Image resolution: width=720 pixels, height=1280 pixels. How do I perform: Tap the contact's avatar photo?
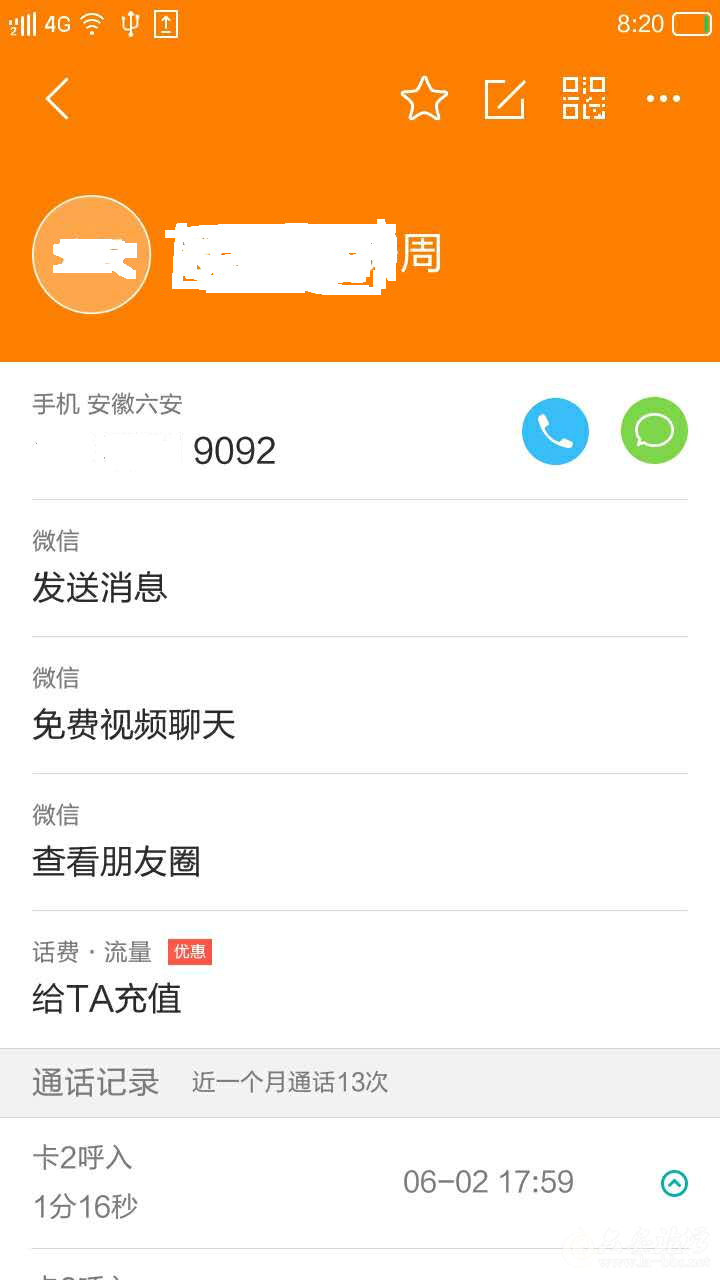coord(91,254)
